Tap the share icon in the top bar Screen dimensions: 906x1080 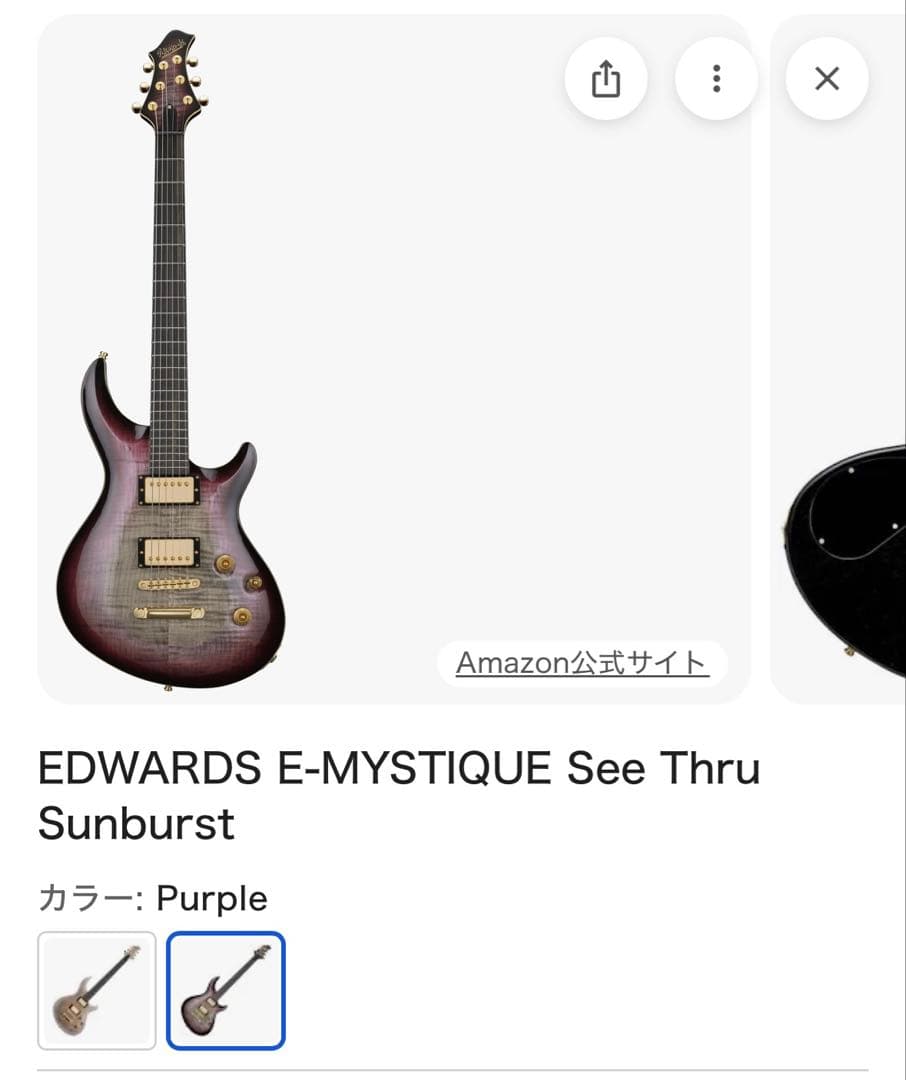coord(607,78)
